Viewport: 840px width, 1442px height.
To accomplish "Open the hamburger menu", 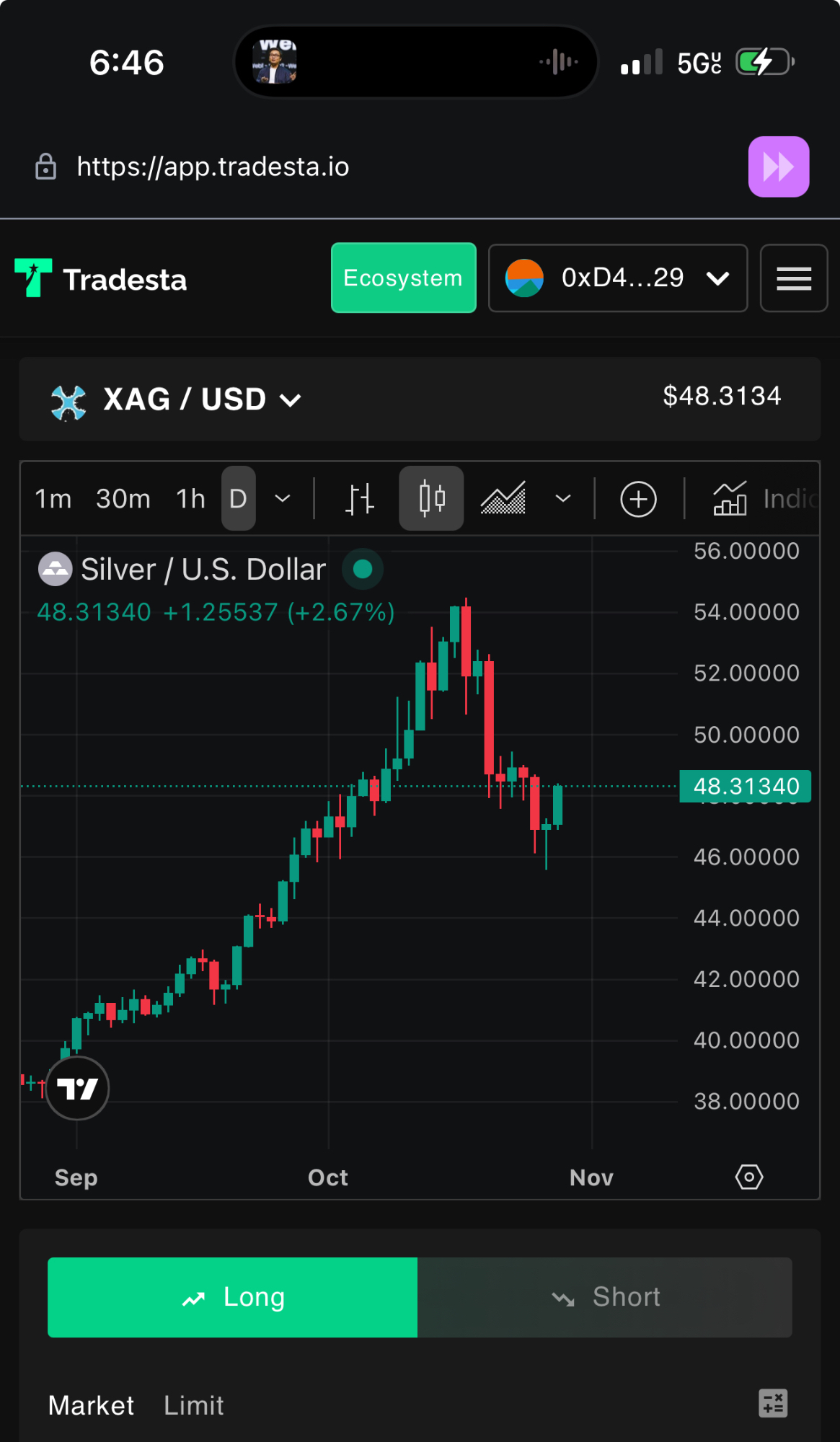I will [794, 278].
